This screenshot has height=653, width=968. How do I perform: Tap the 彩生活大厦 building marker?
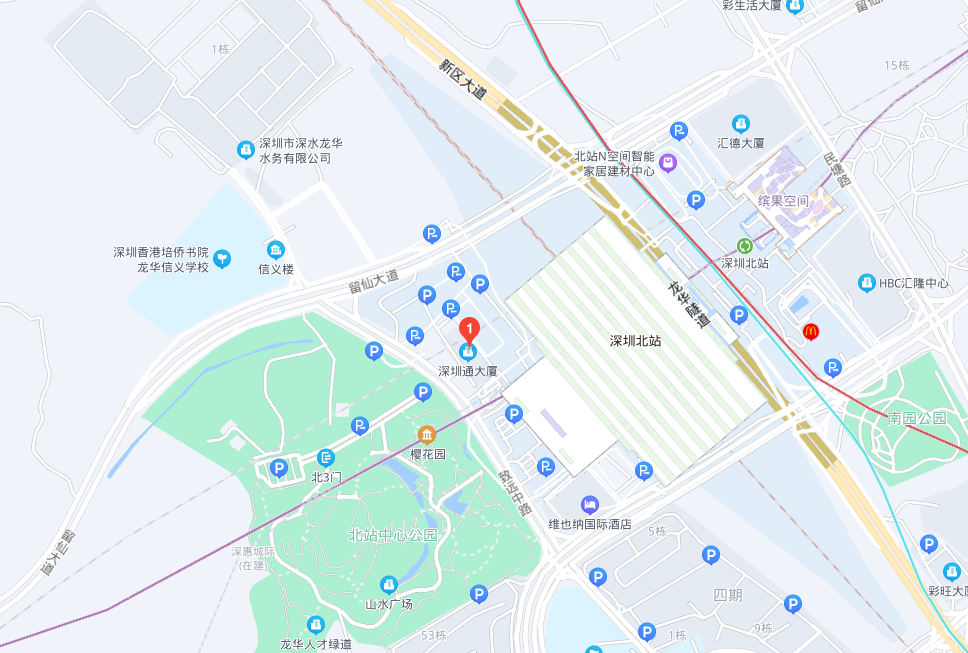795,6
